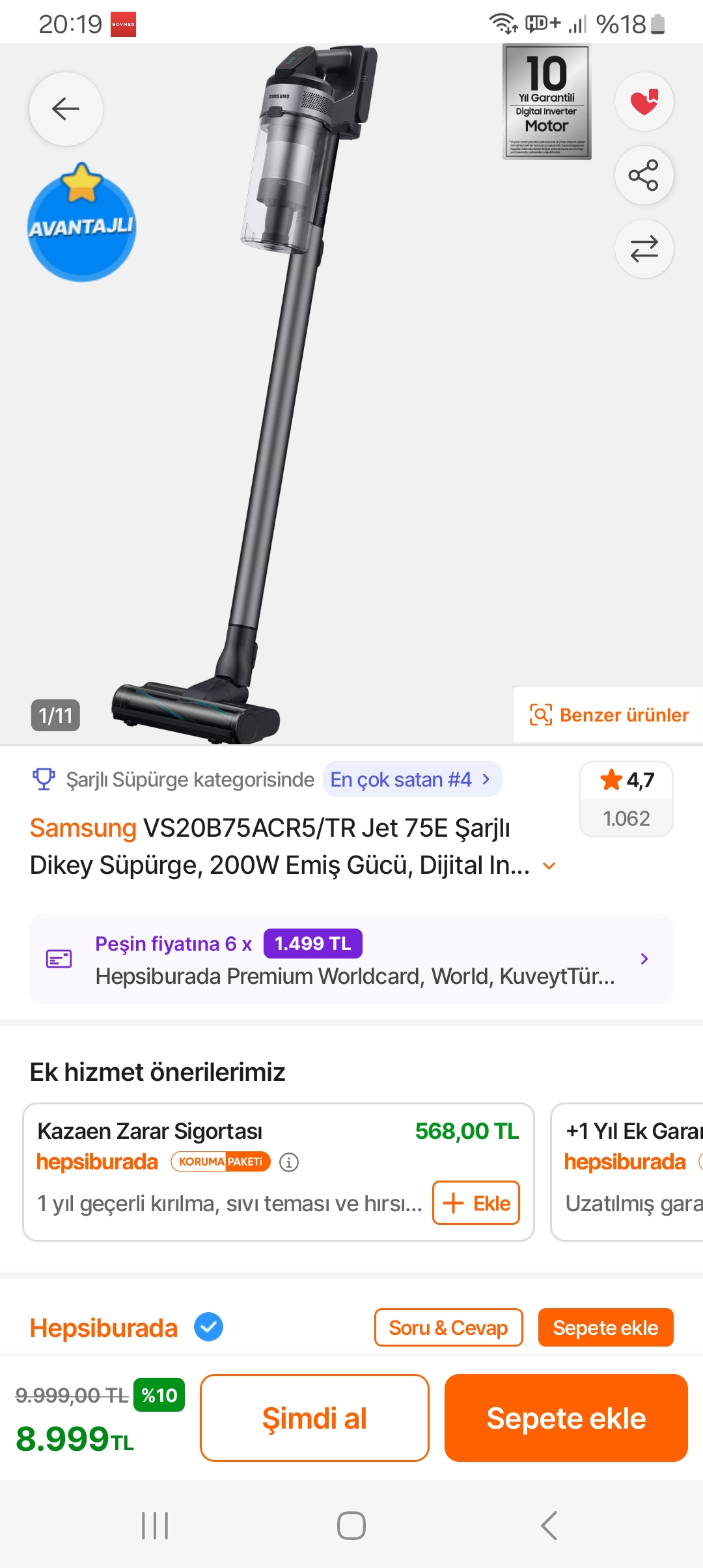Expand the product title with the chevron
This screenshot has width=703, height=1568.
(549, 865)
